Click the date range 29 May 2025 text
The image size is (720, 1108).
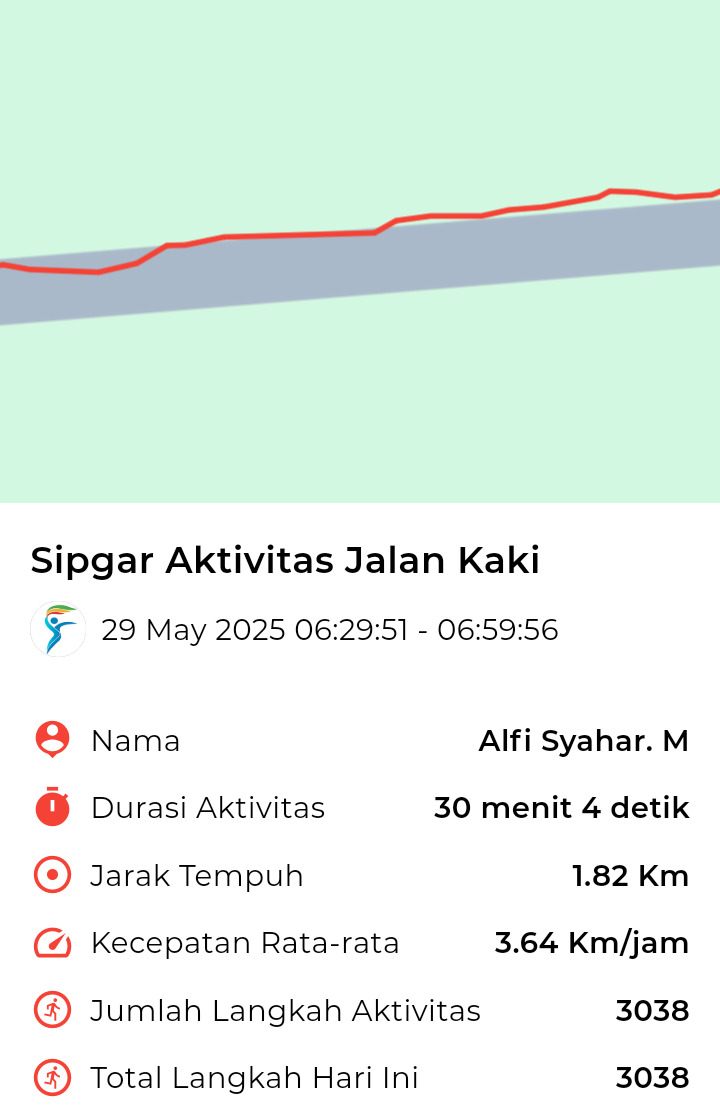click(x=329, y=629)
